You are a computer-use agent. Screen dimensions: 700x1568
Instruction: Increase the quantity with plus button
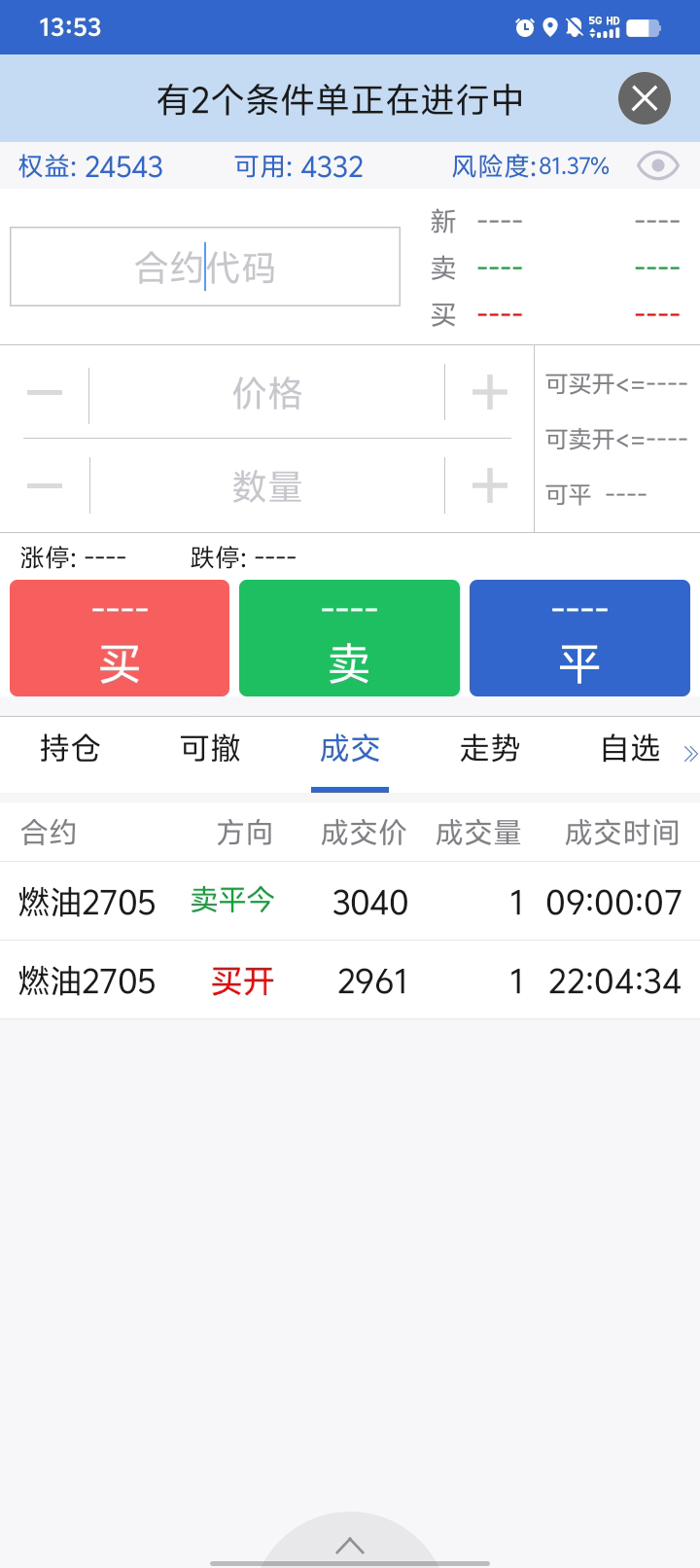[490, 485]
